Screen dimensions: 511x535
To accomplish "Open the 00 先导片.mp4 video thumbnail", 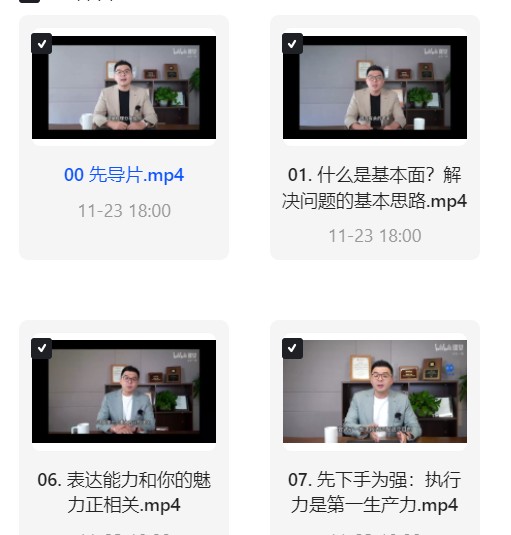I will click(x=124, y=87).
